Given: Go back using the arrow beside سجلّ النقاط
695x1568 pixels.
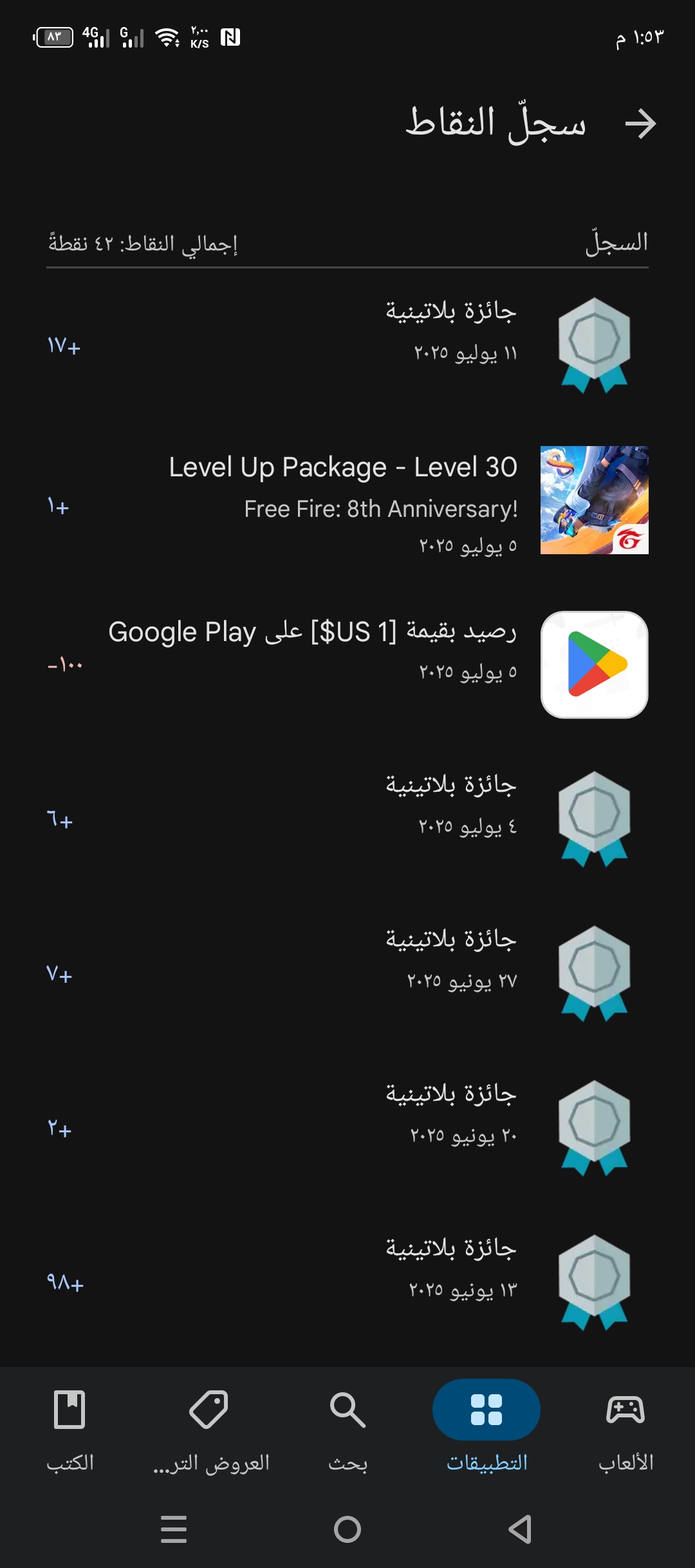Looking at the screenshot, I should click(x=640, y=124).
